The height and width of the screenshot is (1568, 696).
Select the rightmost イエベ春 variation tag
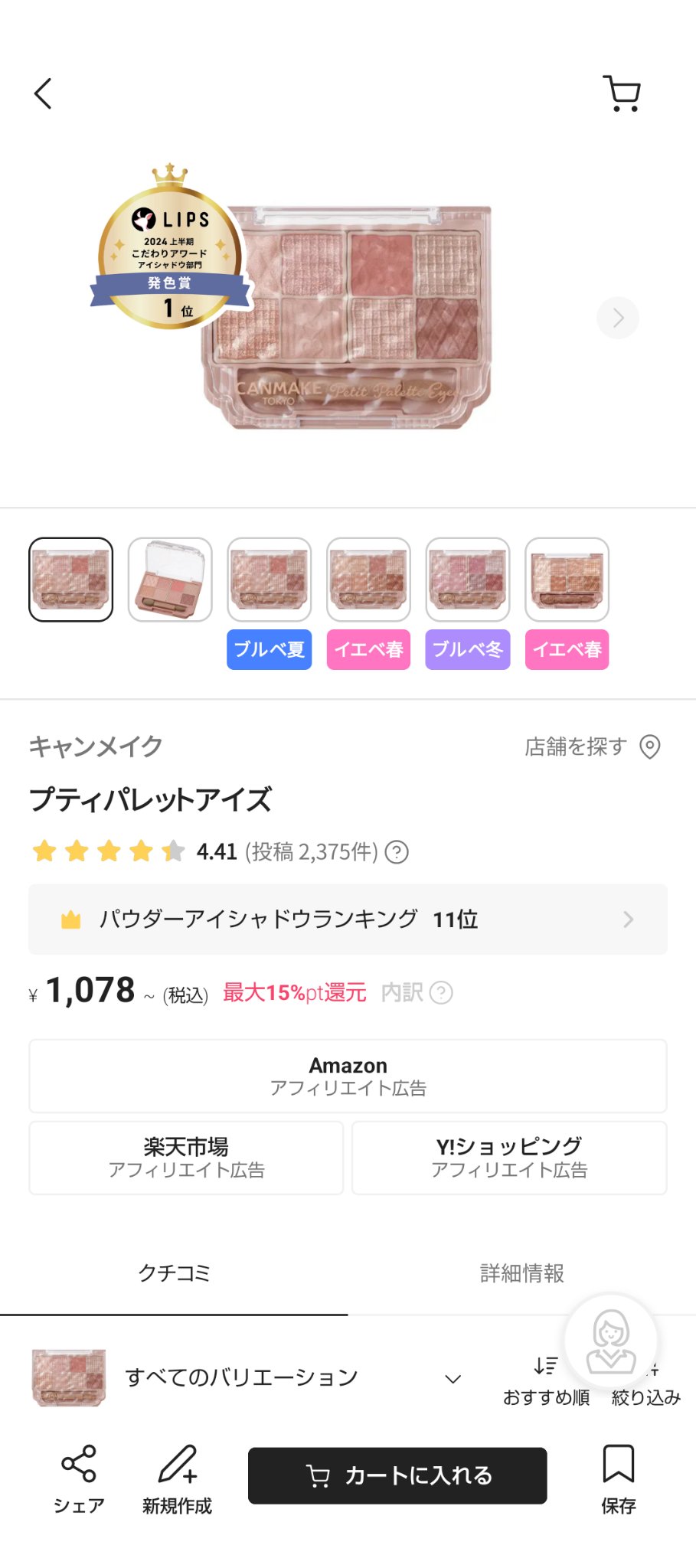(x=566, y=649)
